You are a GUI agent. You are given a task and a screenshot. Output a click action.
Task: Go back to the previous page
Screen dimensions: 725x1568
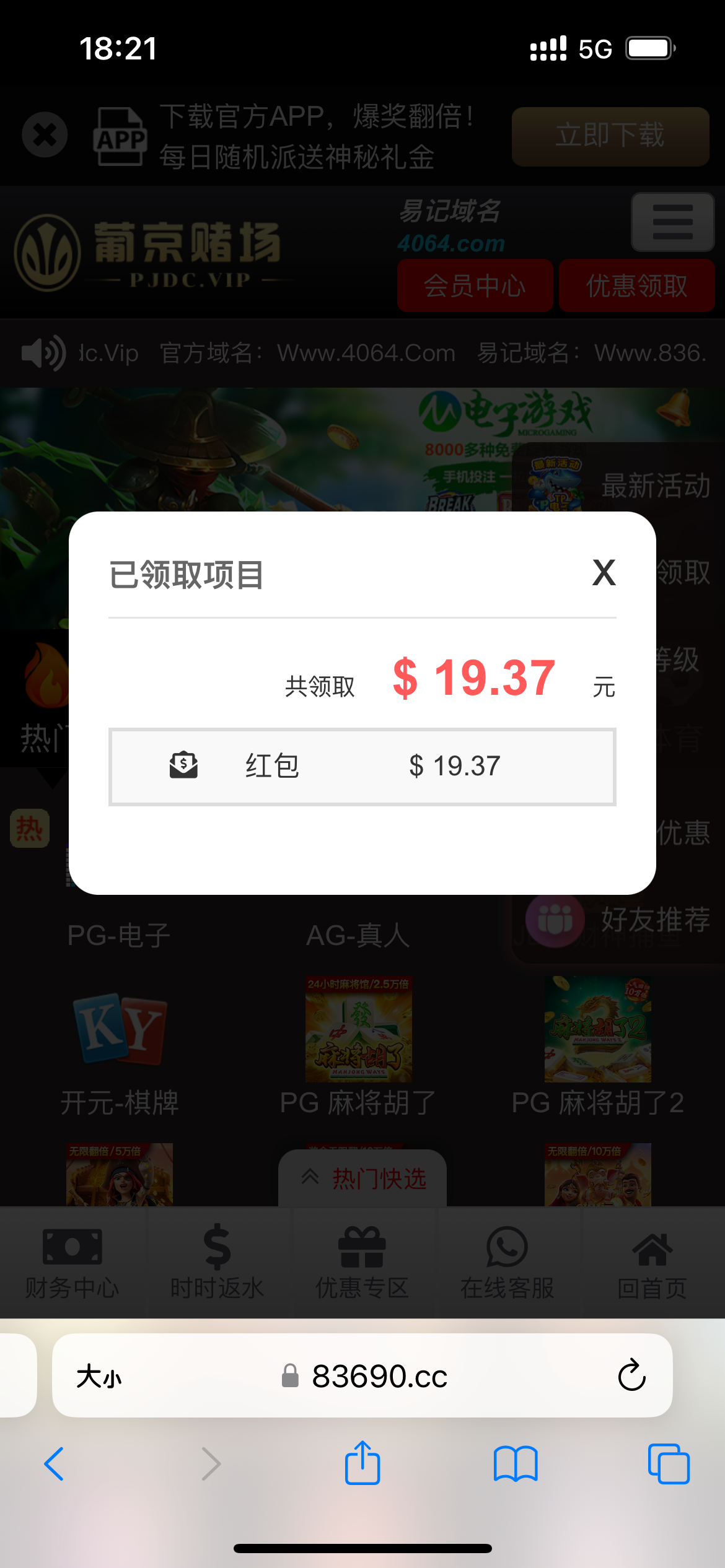pyautogui.click(x=55, y=1464)
